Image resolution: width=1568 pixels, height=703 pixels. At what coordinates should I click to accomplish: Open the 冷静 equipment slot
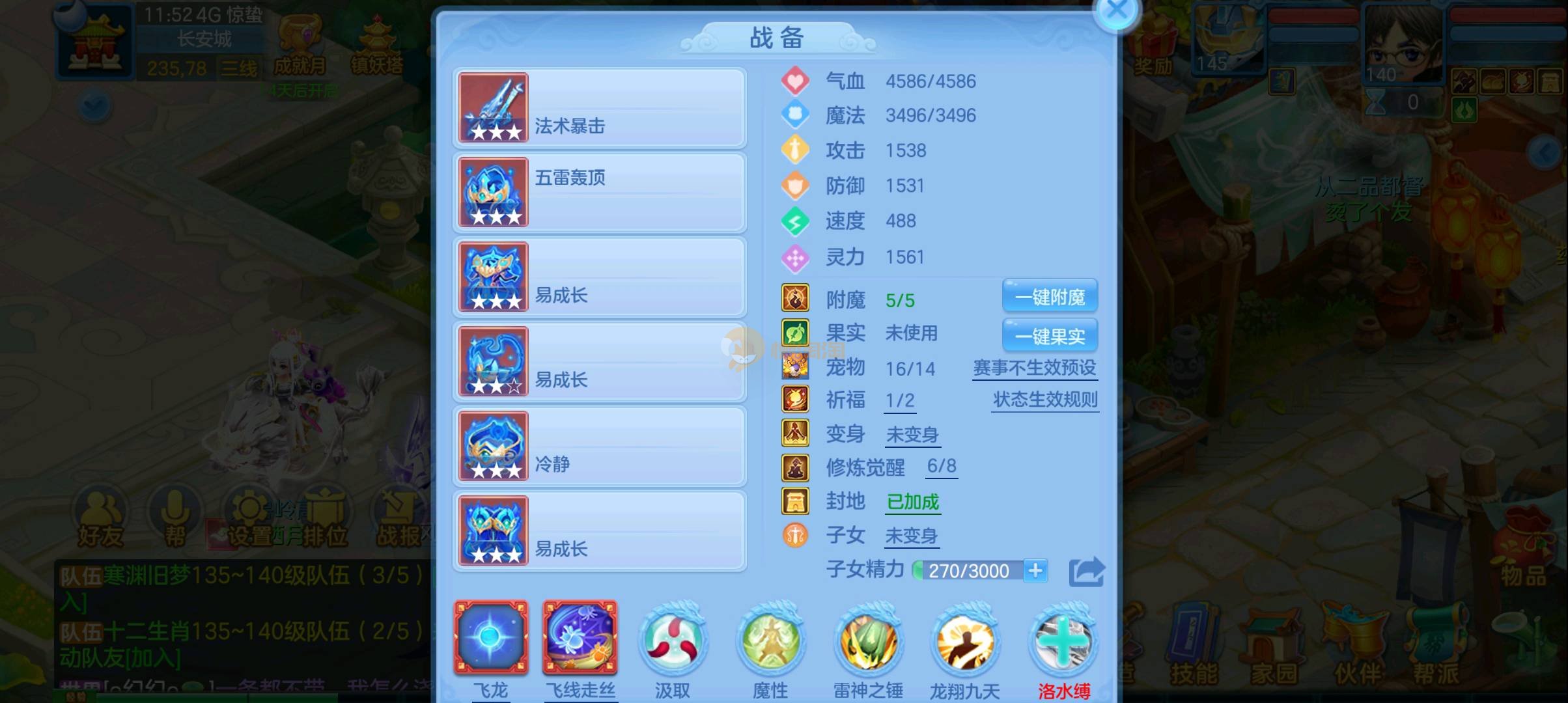pyautogui.click(x=599, y=447)
